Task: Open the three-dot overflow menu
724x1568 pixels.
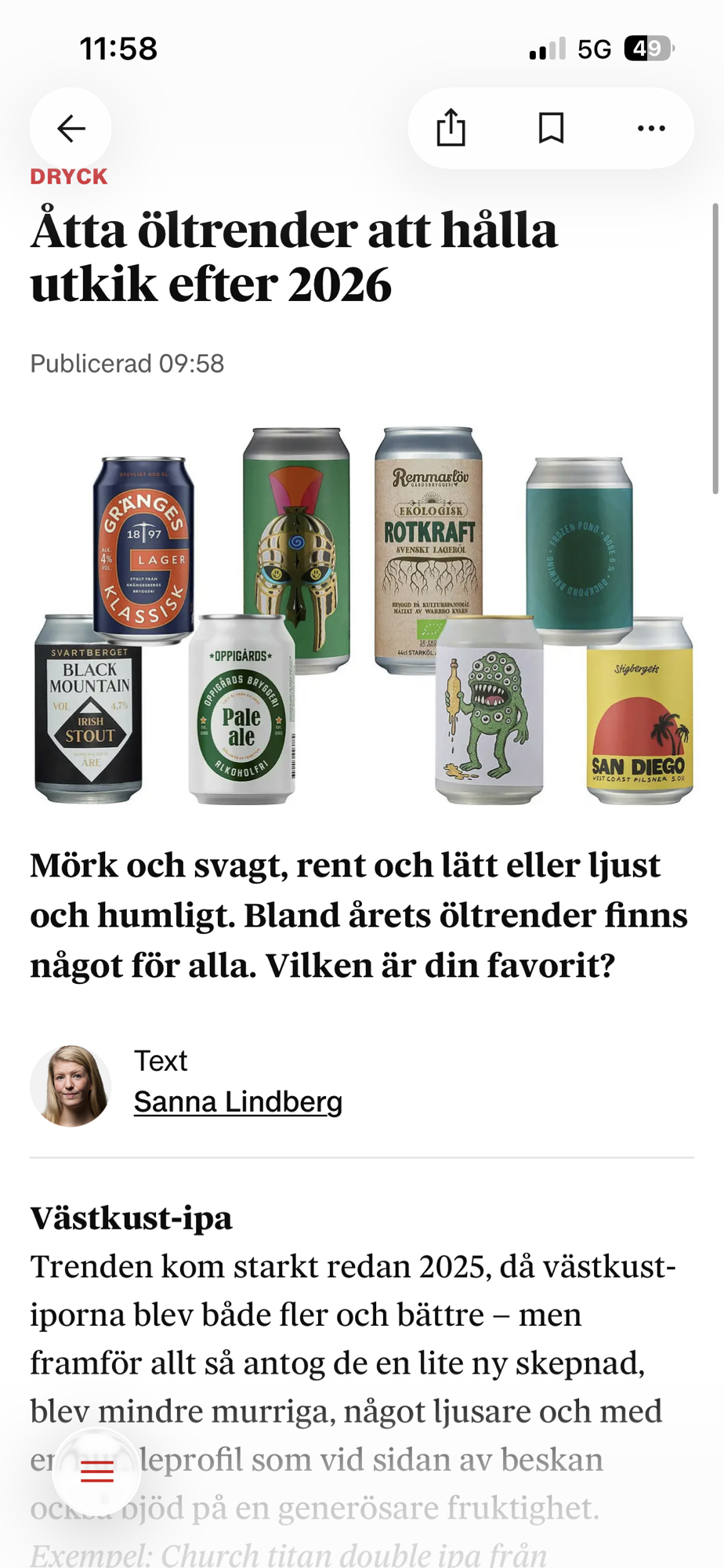Action: (651, 128)
